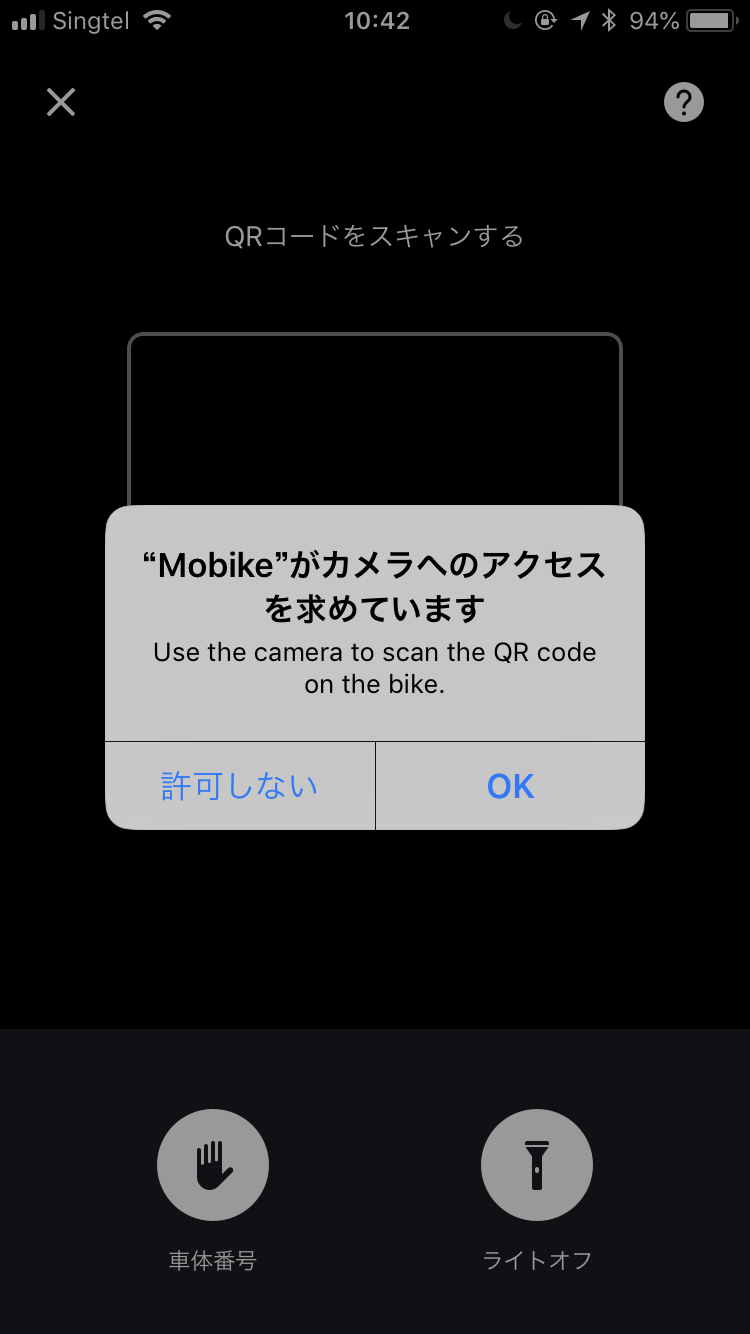The height and width of the screenshot is (1334, 750).
Task: Deny camera access via 許可しない
Action: (x=240, y=786)
